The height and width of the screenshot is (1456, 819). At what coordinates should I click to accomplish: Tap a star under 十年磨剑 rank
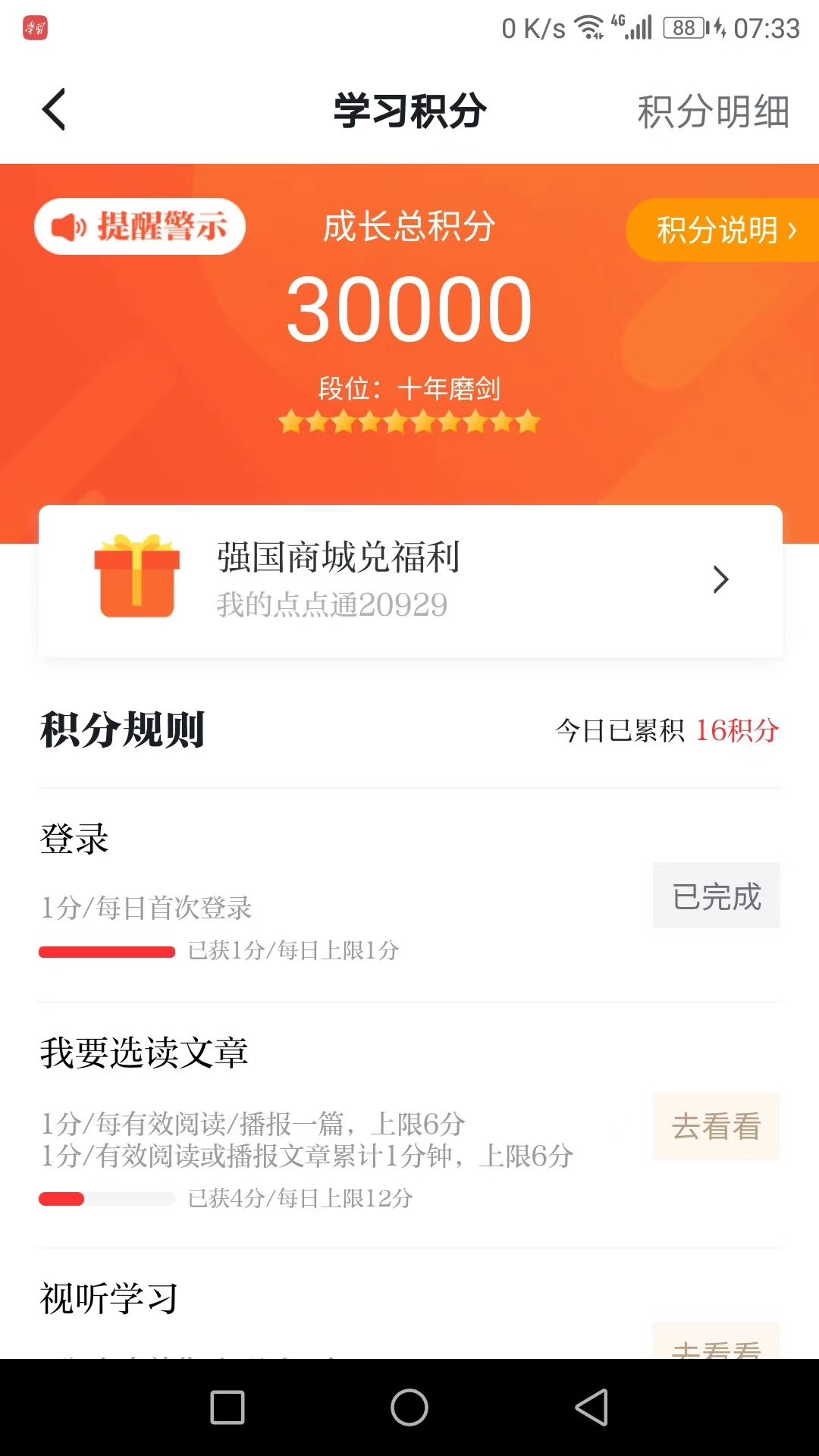pyautogui.click(x=409, y=422)
